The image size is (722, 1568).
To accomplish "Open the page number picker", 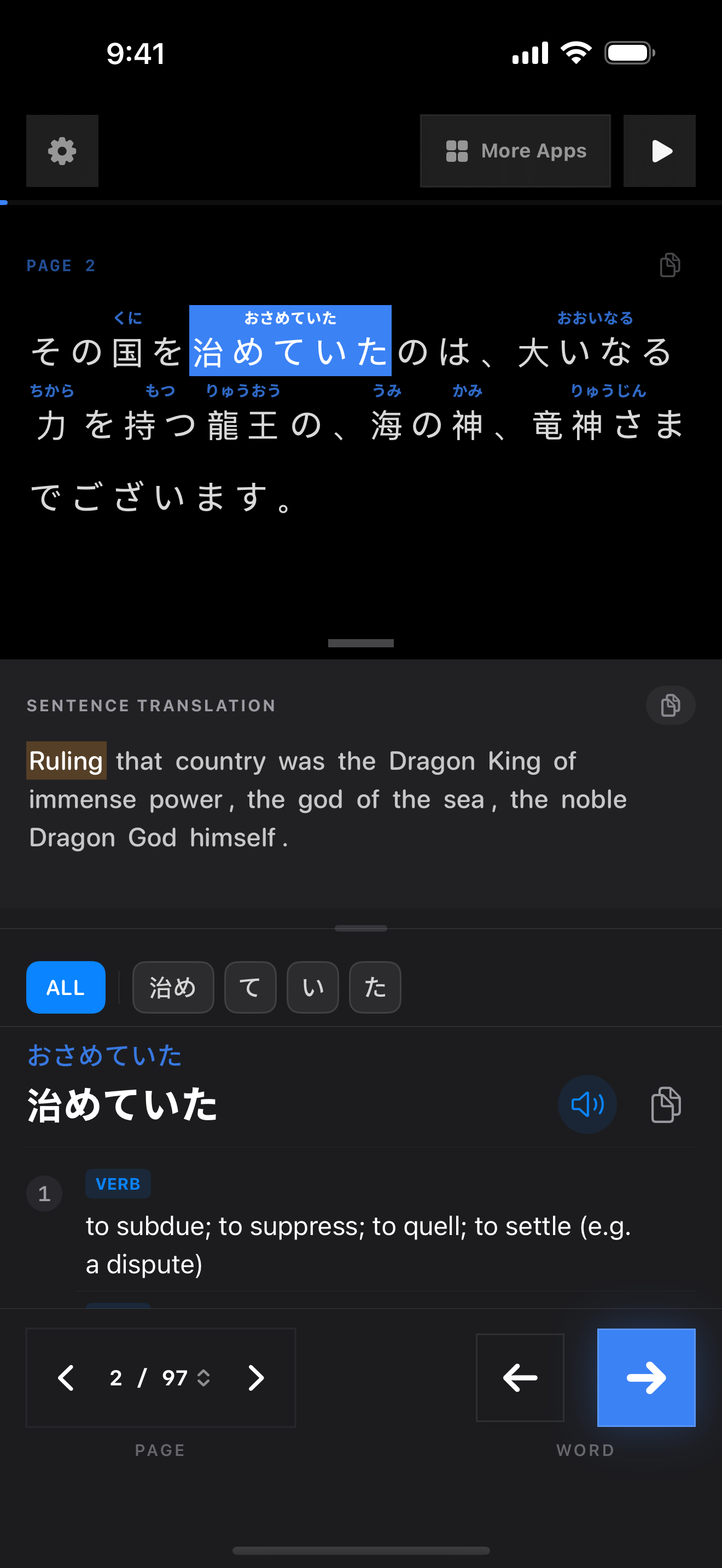I will pos(160,1378).
